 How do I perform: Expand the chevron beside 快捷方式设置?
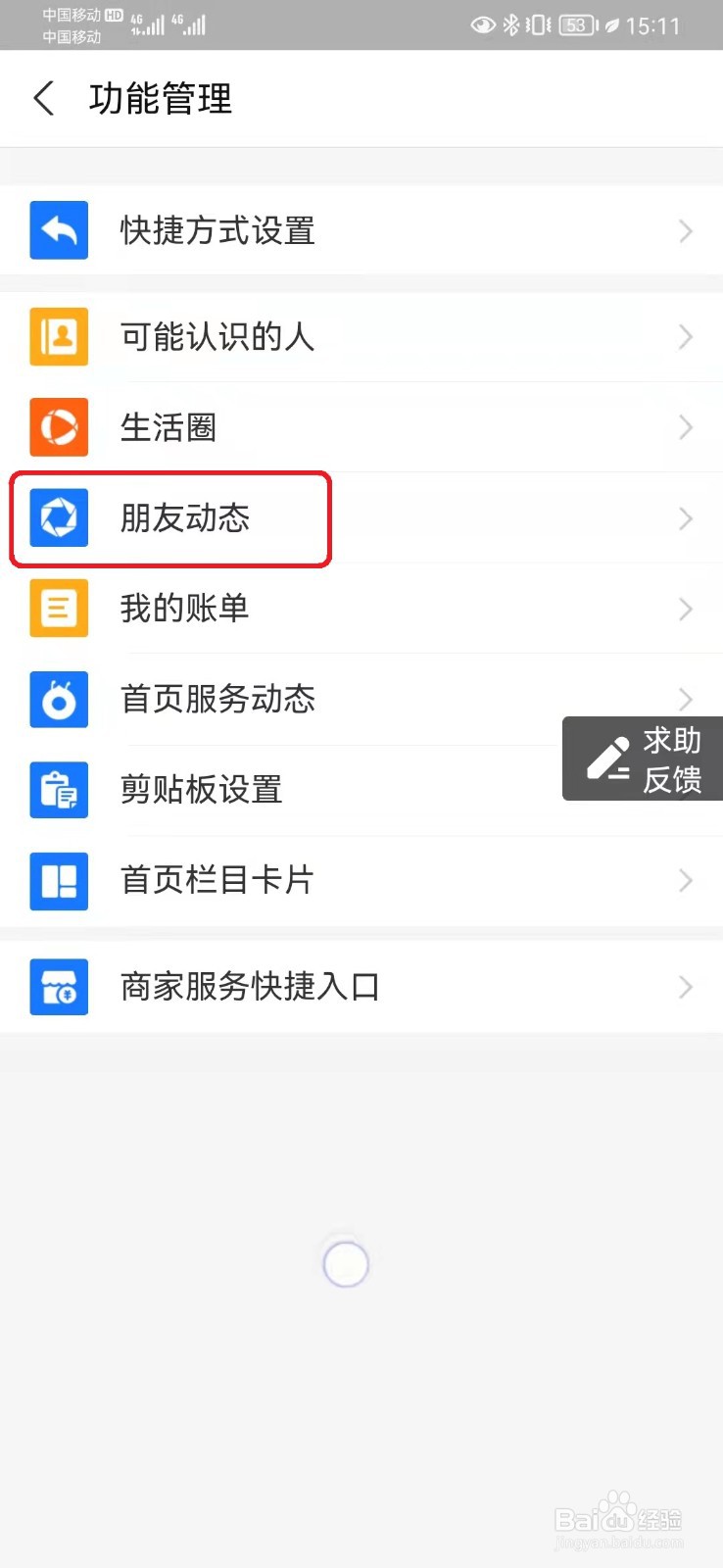(x=685, y=230)
